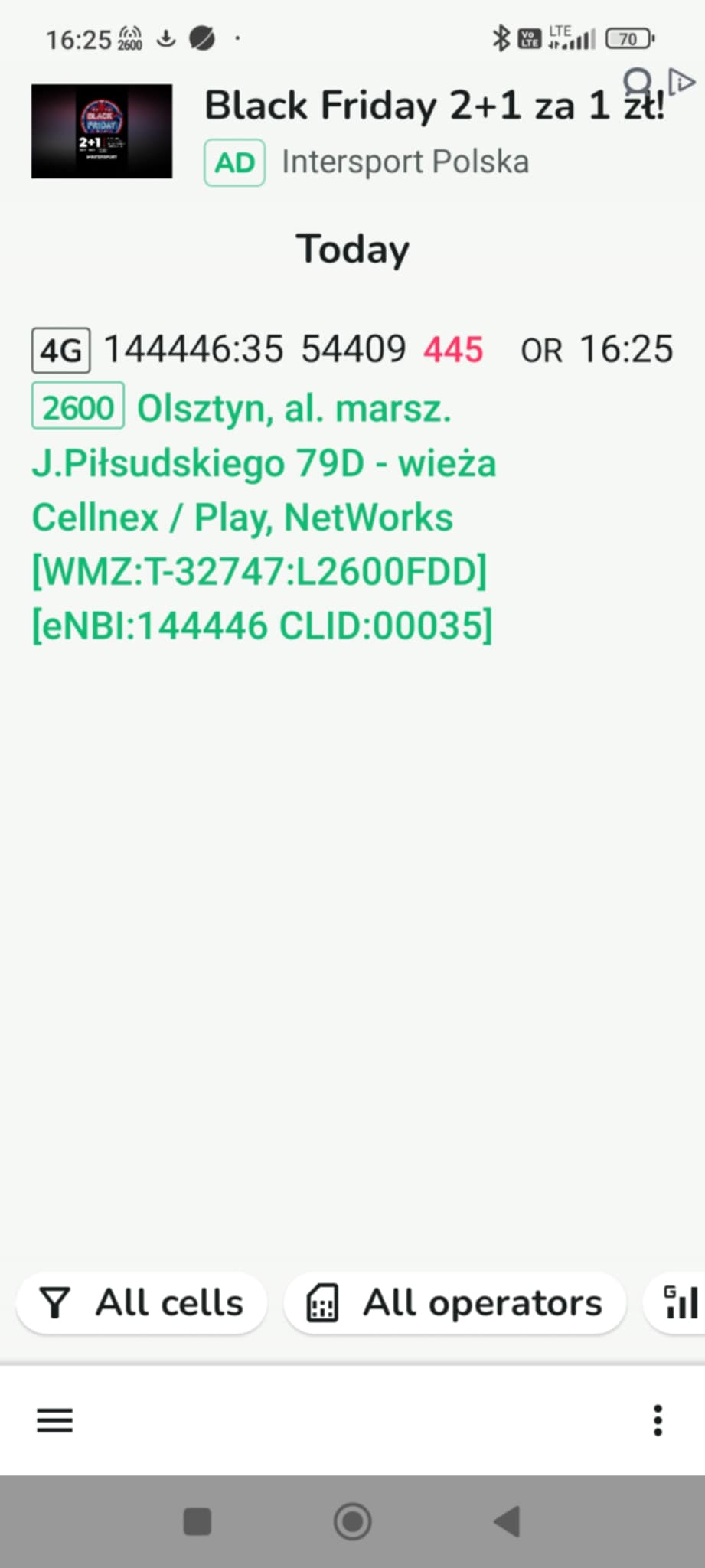The width and height of the screenshot is (705, 1568).
Task: Open the Intersport Polska Black Friday ad
Action: click(352, 133)
